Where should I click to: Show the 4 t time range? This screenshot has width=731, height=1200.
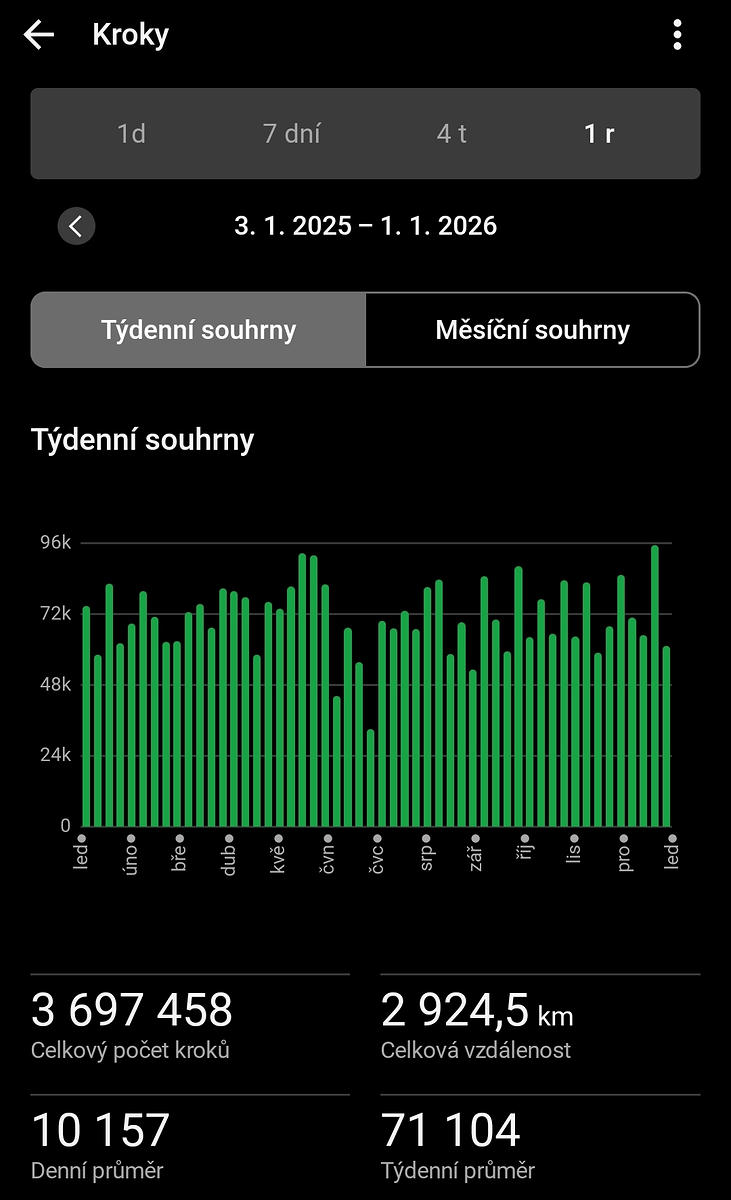[x=451, y=133]
